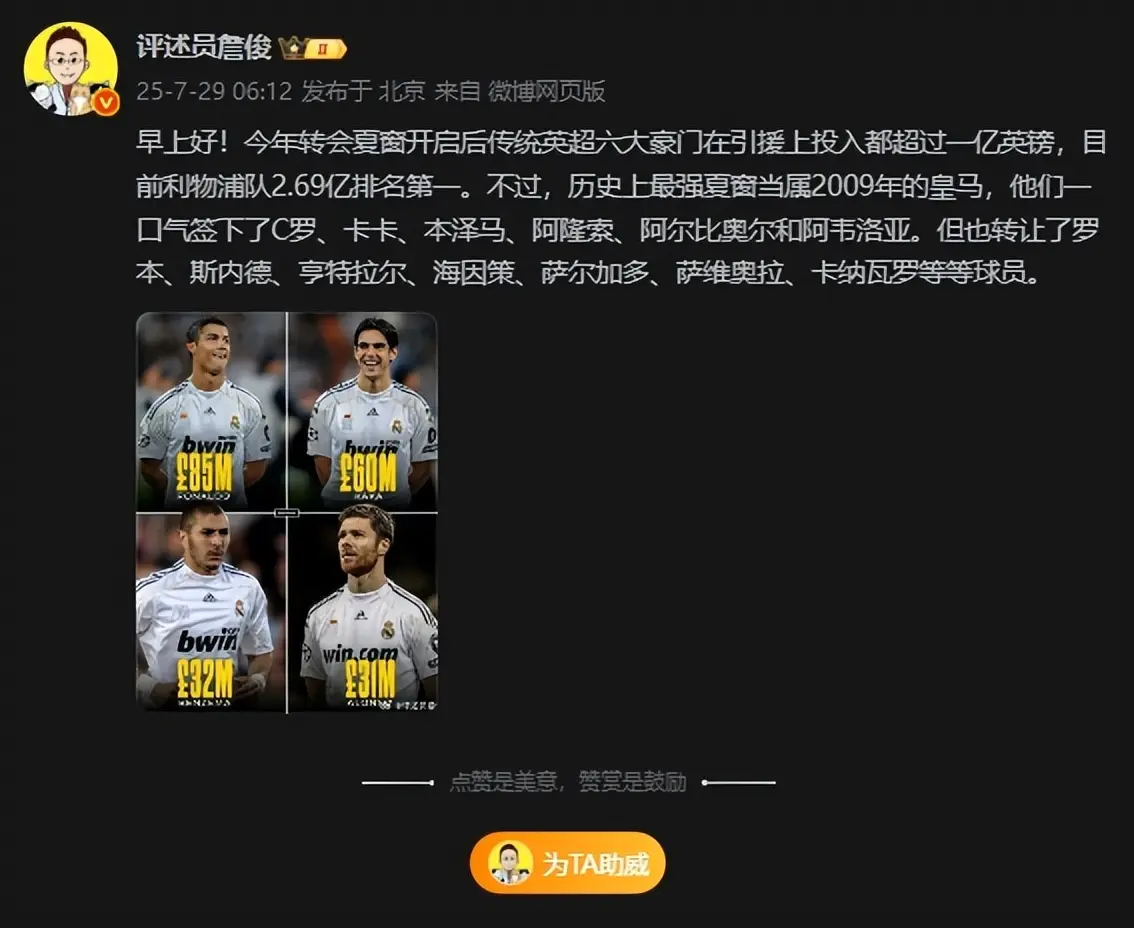Open 评述员詹俊's profile avatar
This screenshot has height=928, width=1134.
(70, 69)
